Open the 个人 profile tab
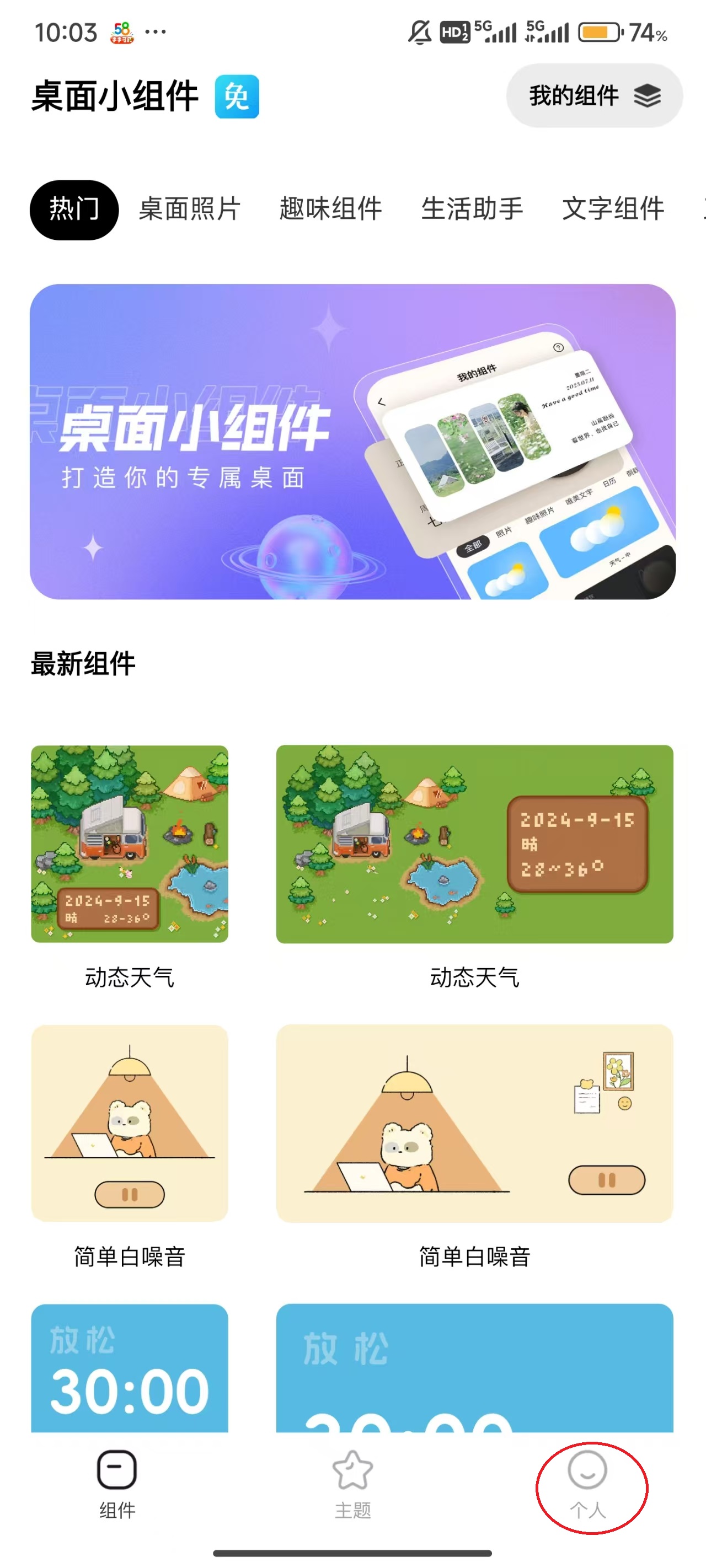 [588, 1484]
